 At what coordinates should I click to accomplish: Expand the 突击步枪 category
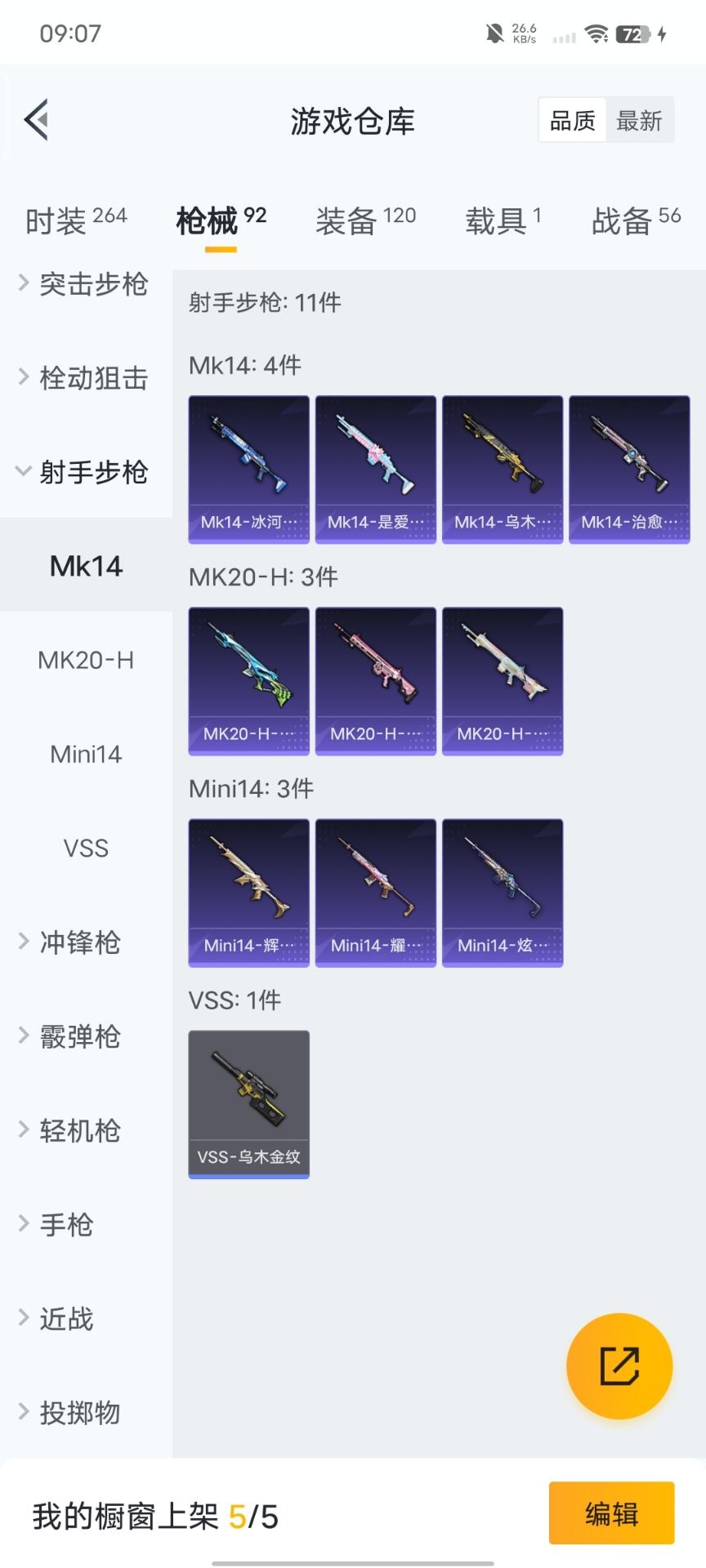(x=84, y=284)
